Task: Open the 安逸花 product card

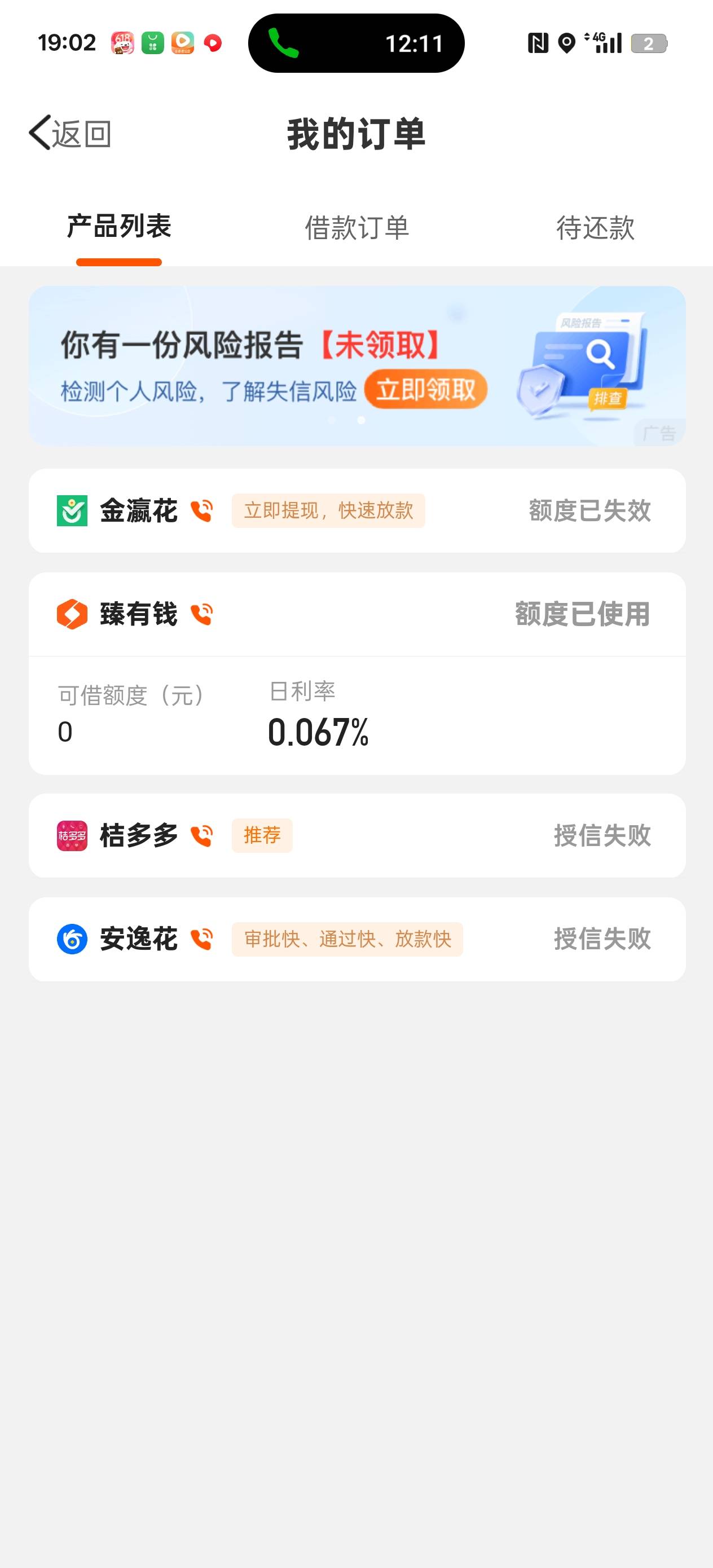Action: click(x=357, y=939)
